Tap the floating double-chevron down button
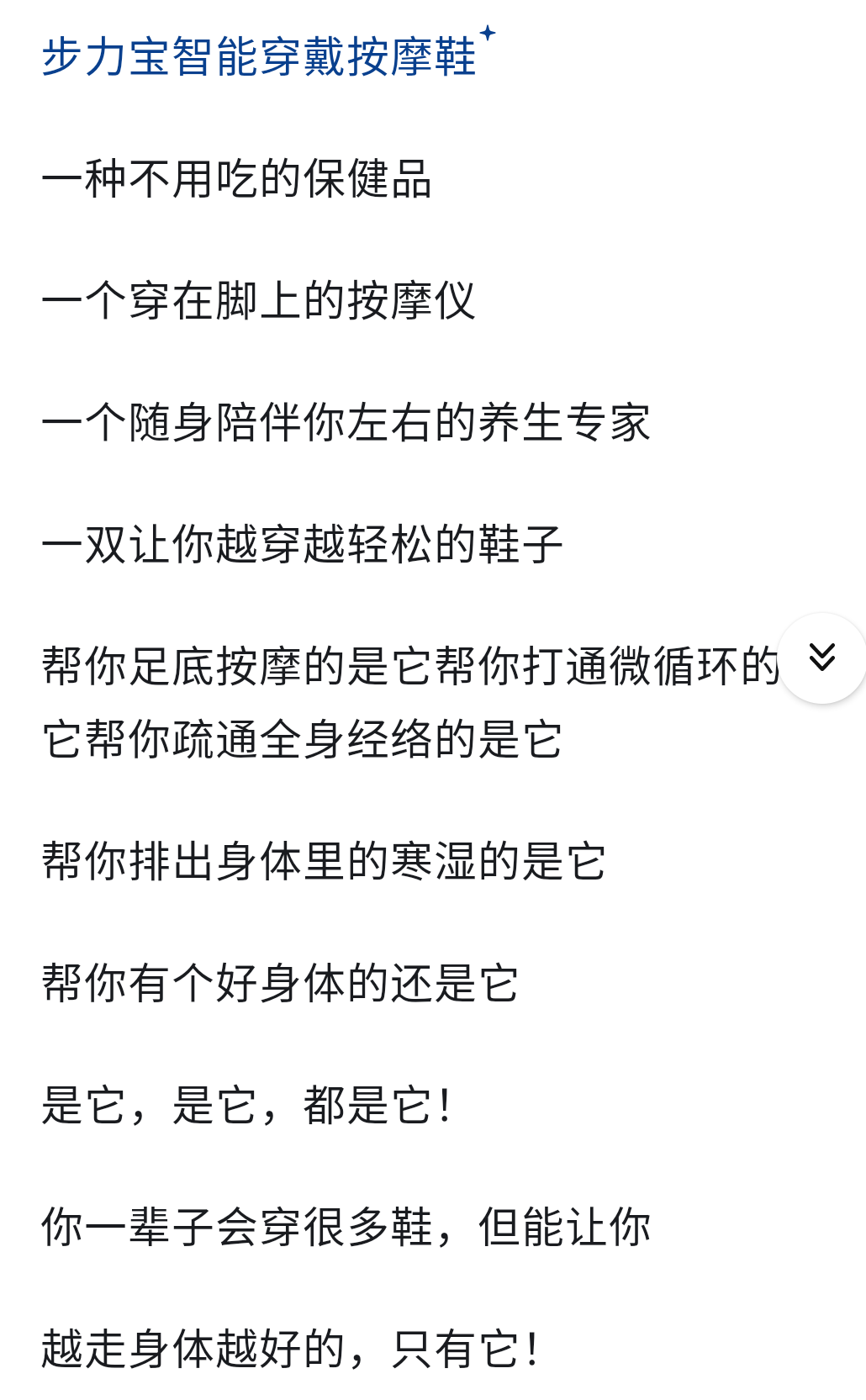 821,658
